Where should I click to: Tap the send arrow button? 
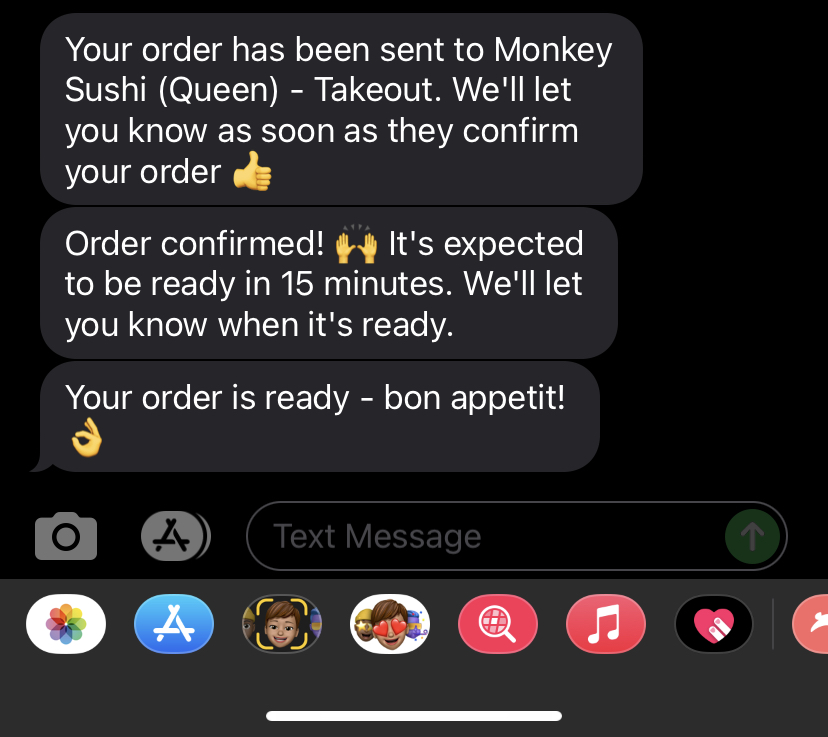(751, 537)
